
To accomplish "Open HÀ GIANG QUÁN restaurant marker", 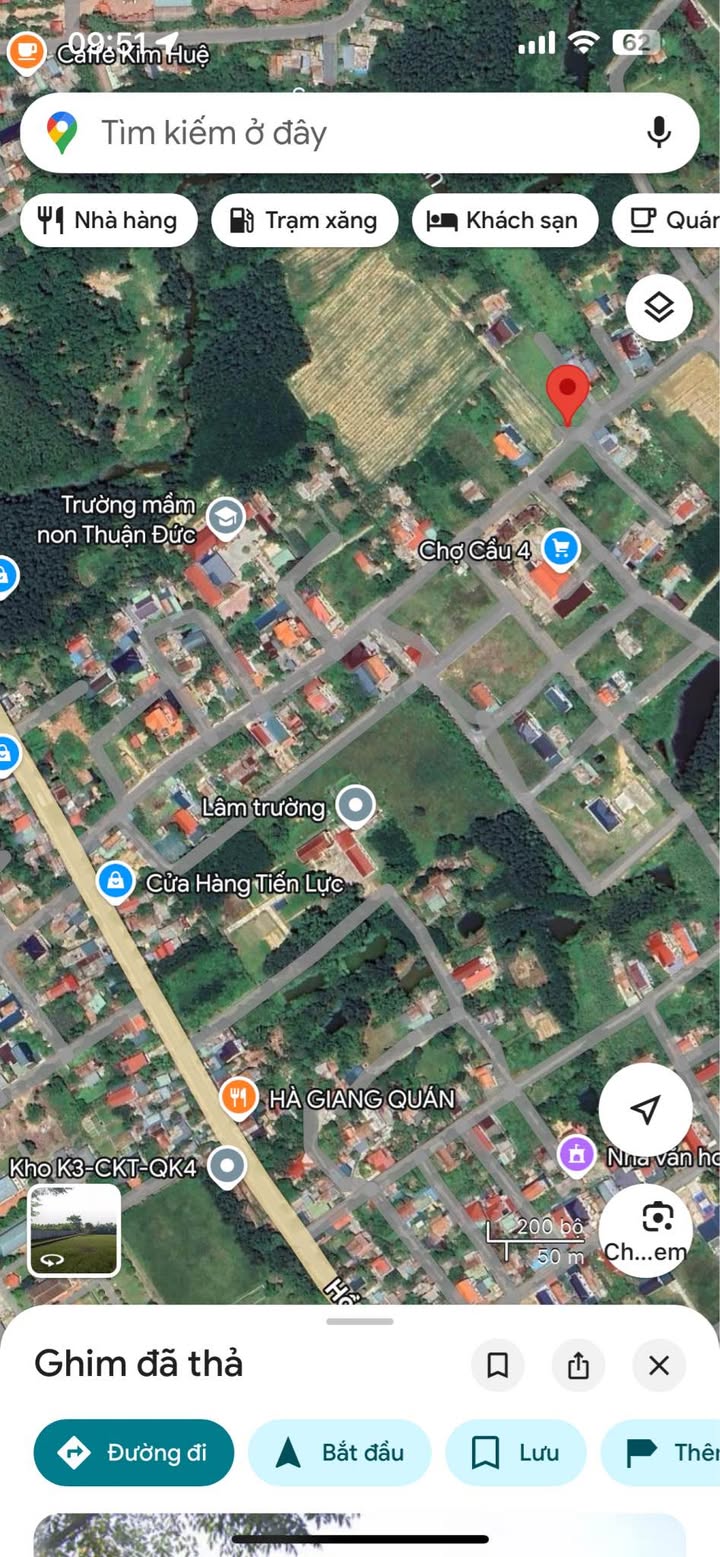I will click(x=238, y=1099).
